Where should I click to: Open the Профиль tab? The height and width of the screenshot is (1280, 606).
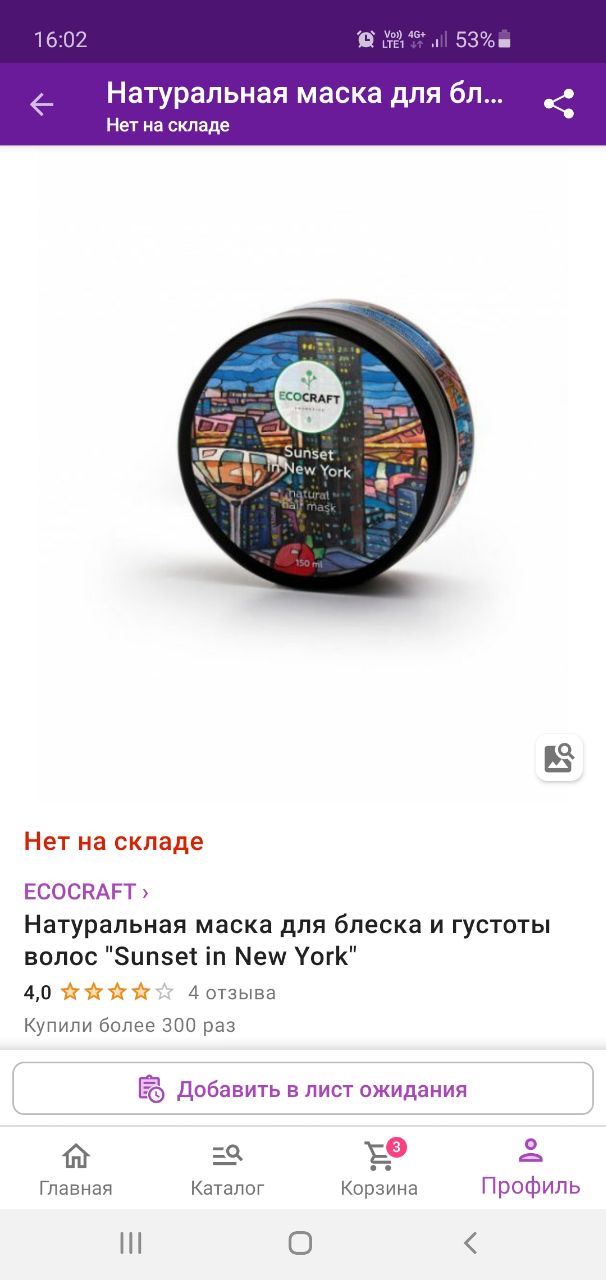click(x=531, y=1169)
